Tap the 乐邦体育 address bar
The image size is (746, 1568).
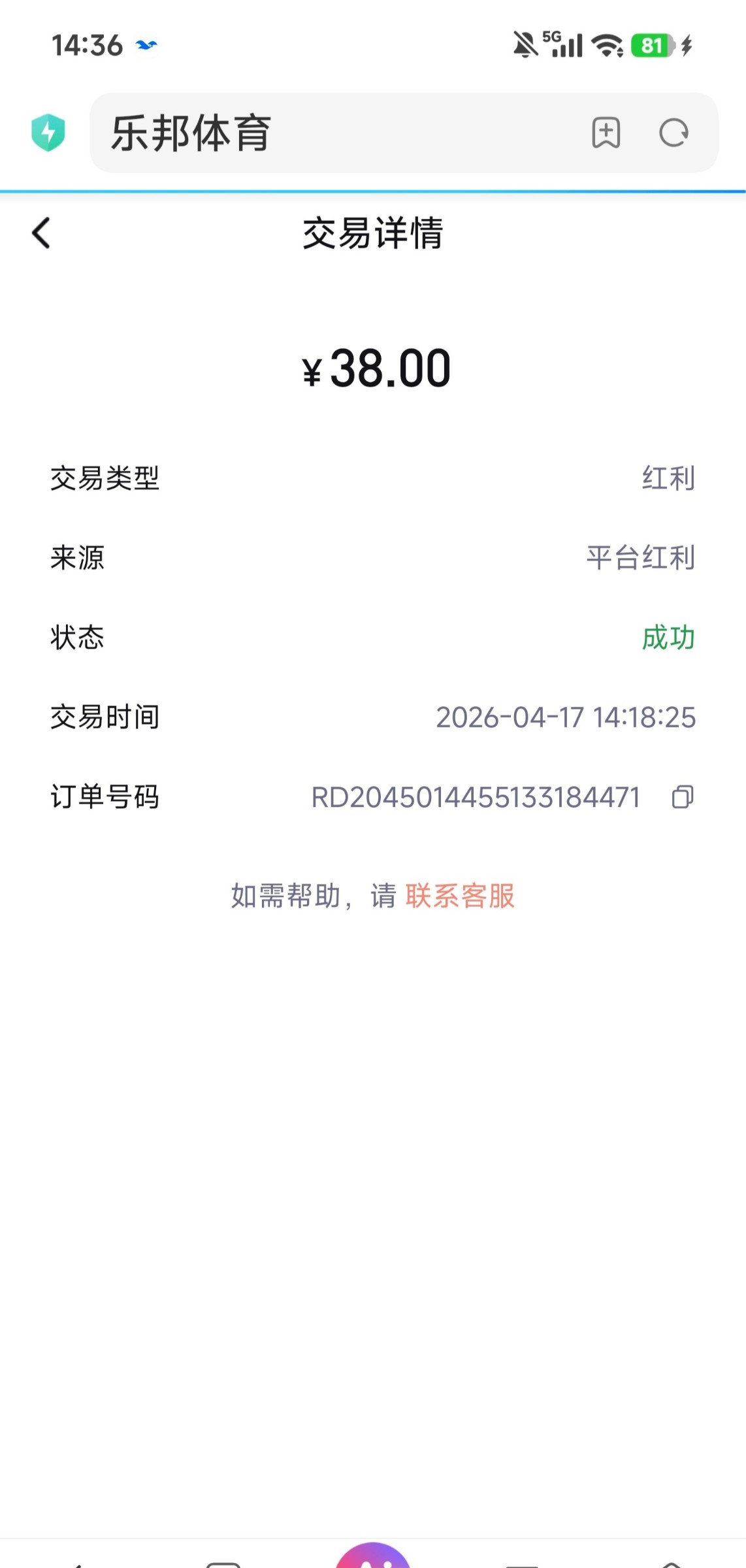(340, 133)
